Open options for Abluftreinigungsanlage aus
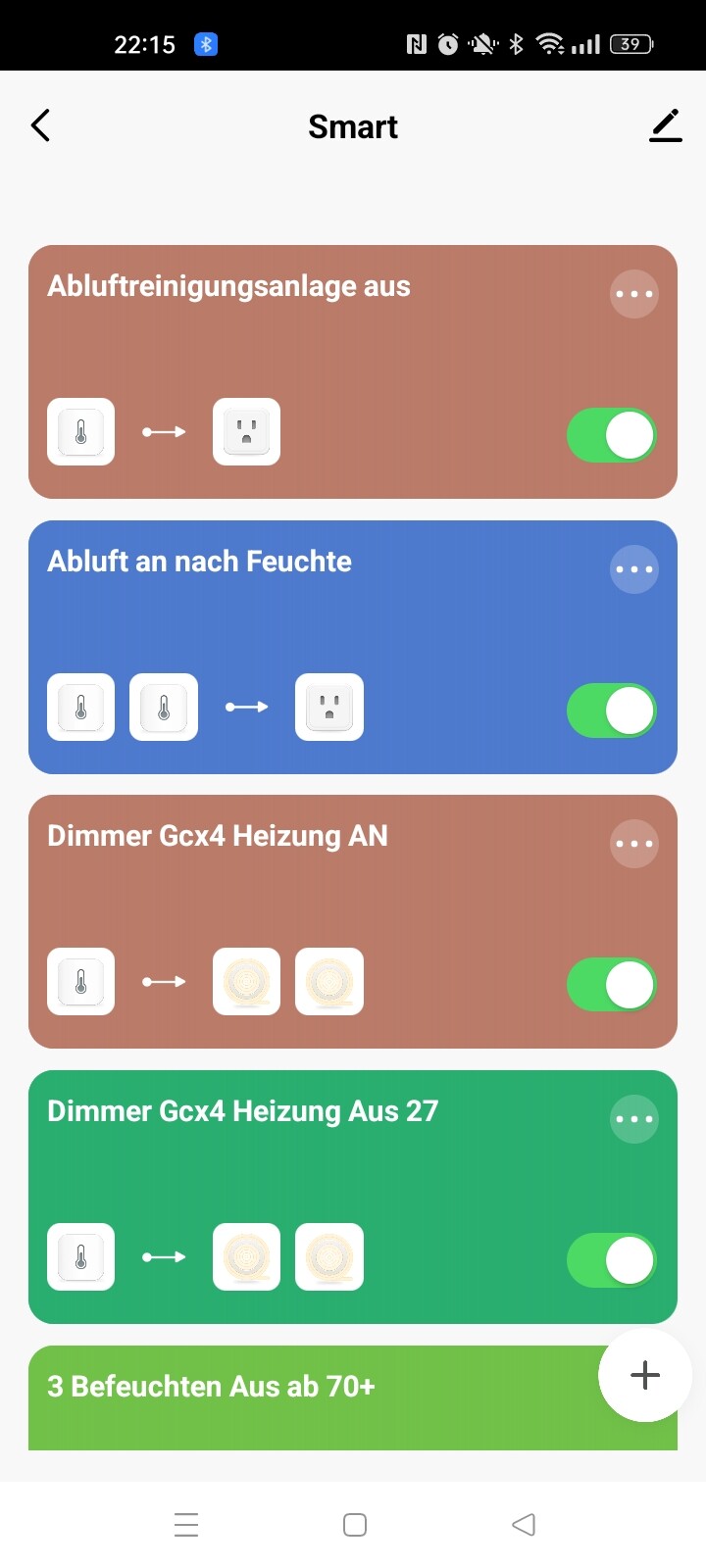The height and width of the screenshot is (1568, 706). click(633, 294)
